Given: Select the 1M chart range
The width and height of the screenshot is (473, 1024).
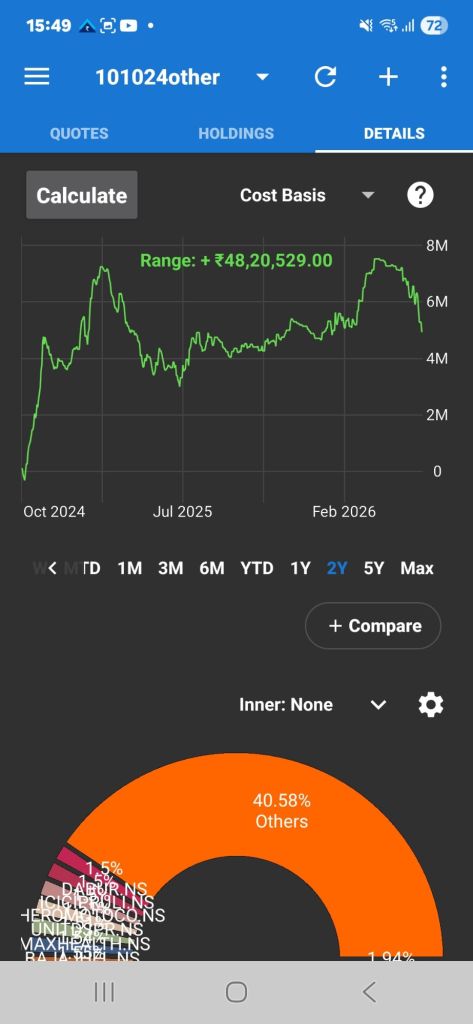Looking at the screenshot, I should click(129, 568).
